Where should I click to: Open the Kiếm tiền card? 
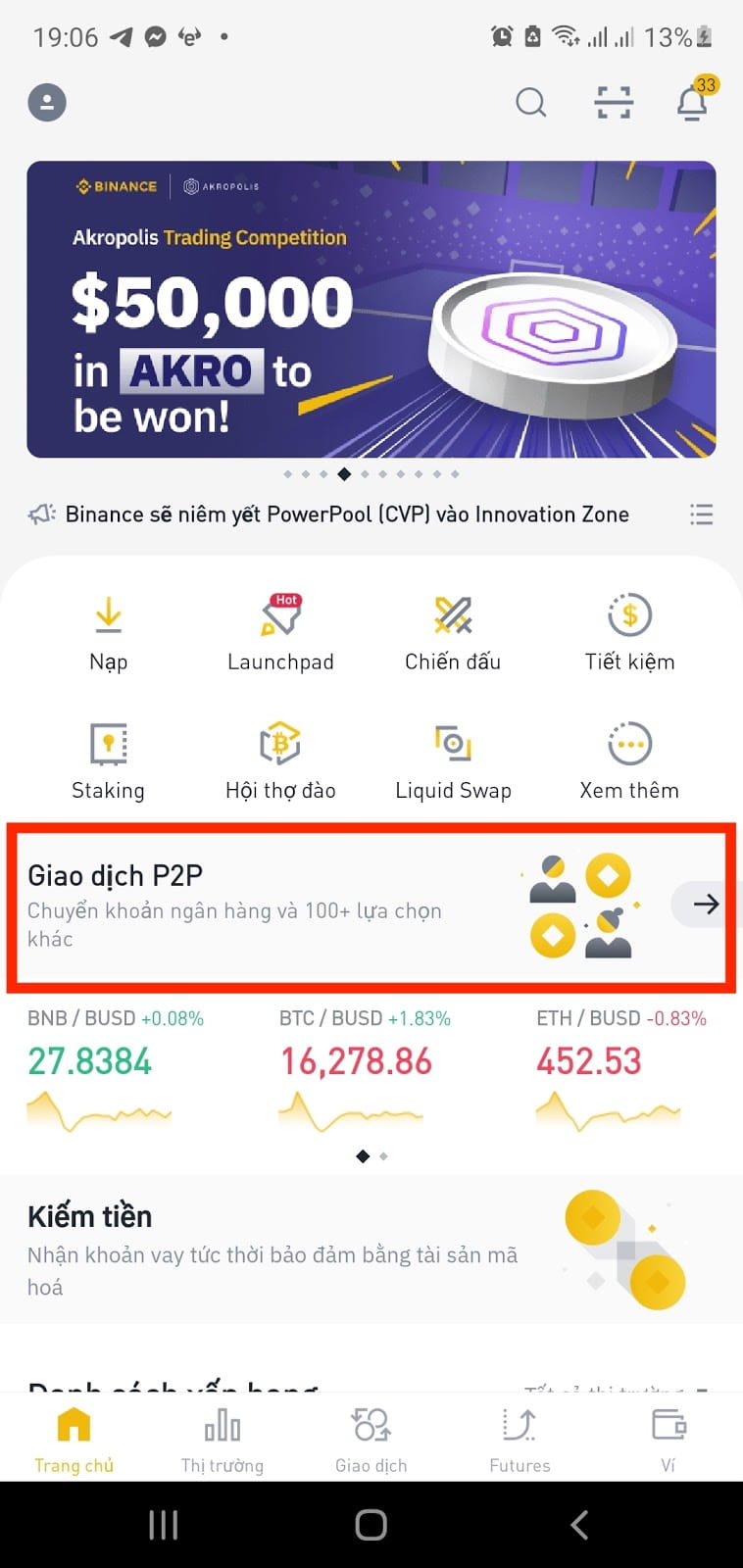coord(371,1249)
